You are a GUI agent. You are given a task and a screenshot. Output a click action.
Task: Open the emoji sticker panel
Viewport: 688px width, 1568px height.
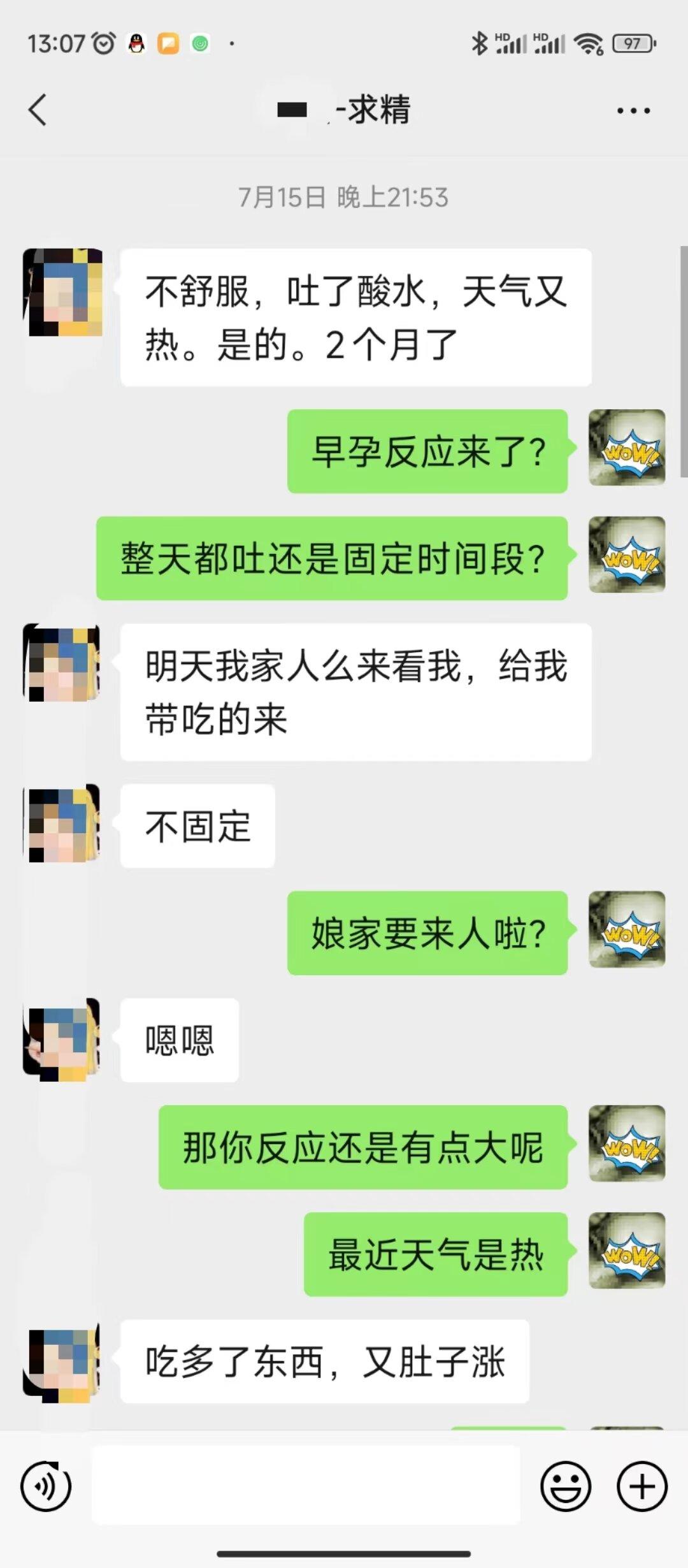566,1486
